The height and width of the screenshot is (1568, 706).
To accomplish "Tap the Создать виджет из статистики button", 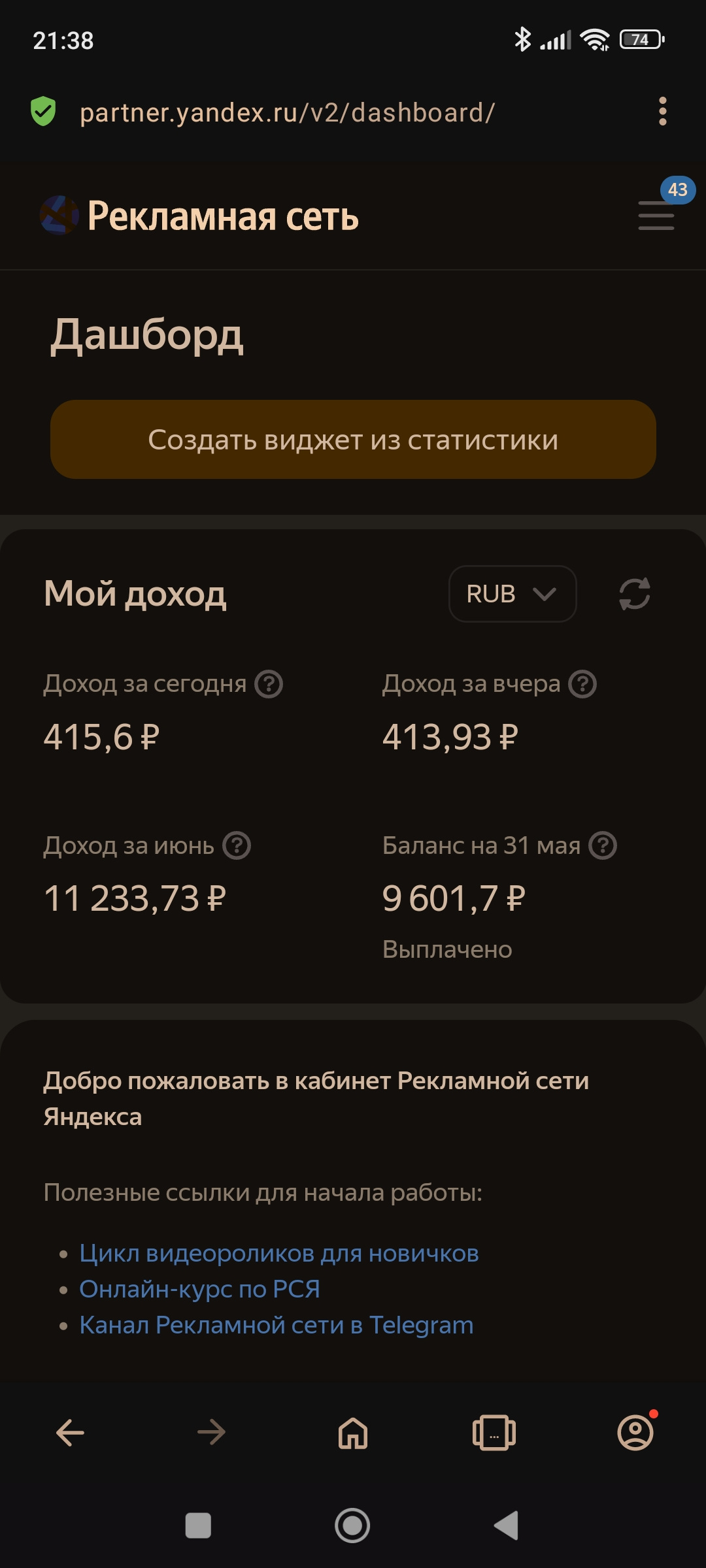I will [353, 440].
